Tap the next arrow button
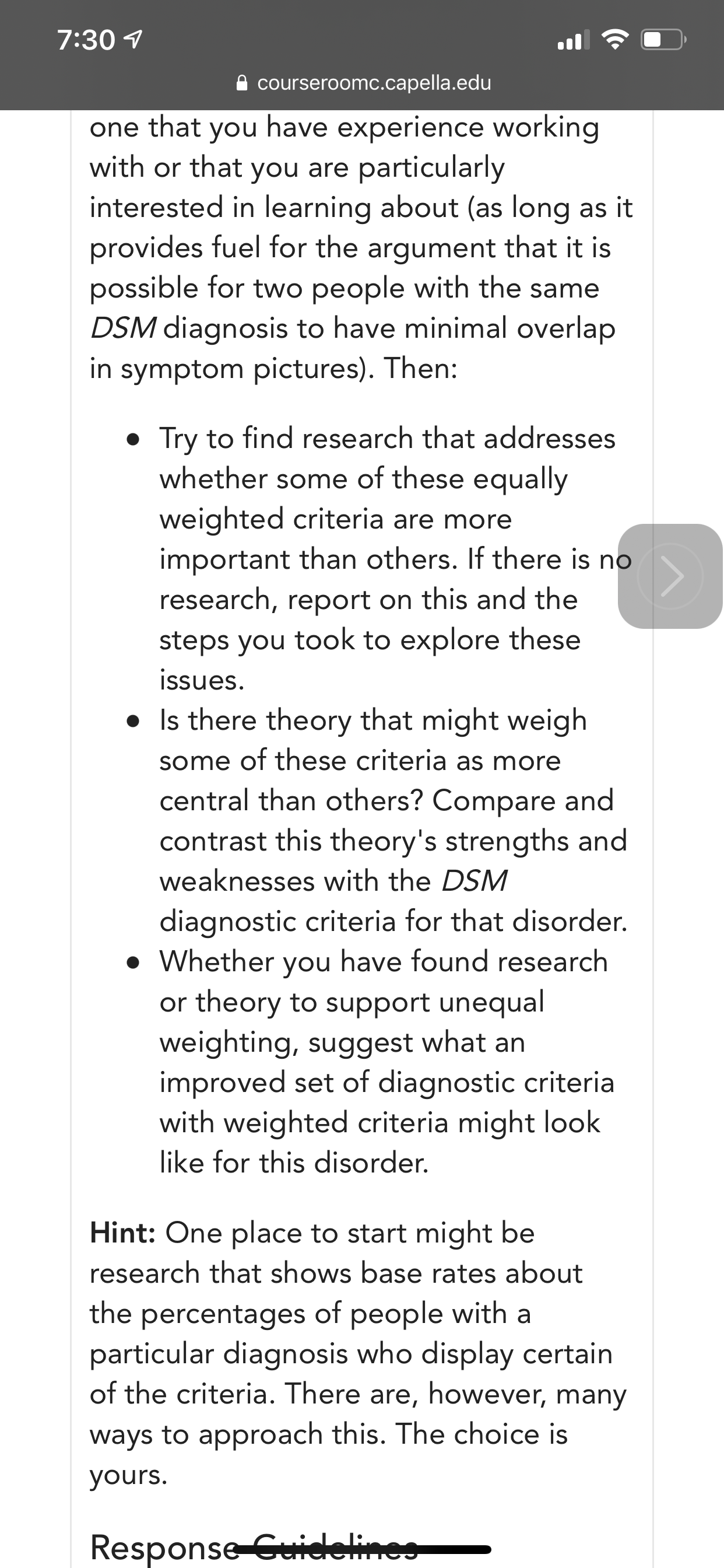Screen dimensions: 724x1568 [x=670, y=576]
